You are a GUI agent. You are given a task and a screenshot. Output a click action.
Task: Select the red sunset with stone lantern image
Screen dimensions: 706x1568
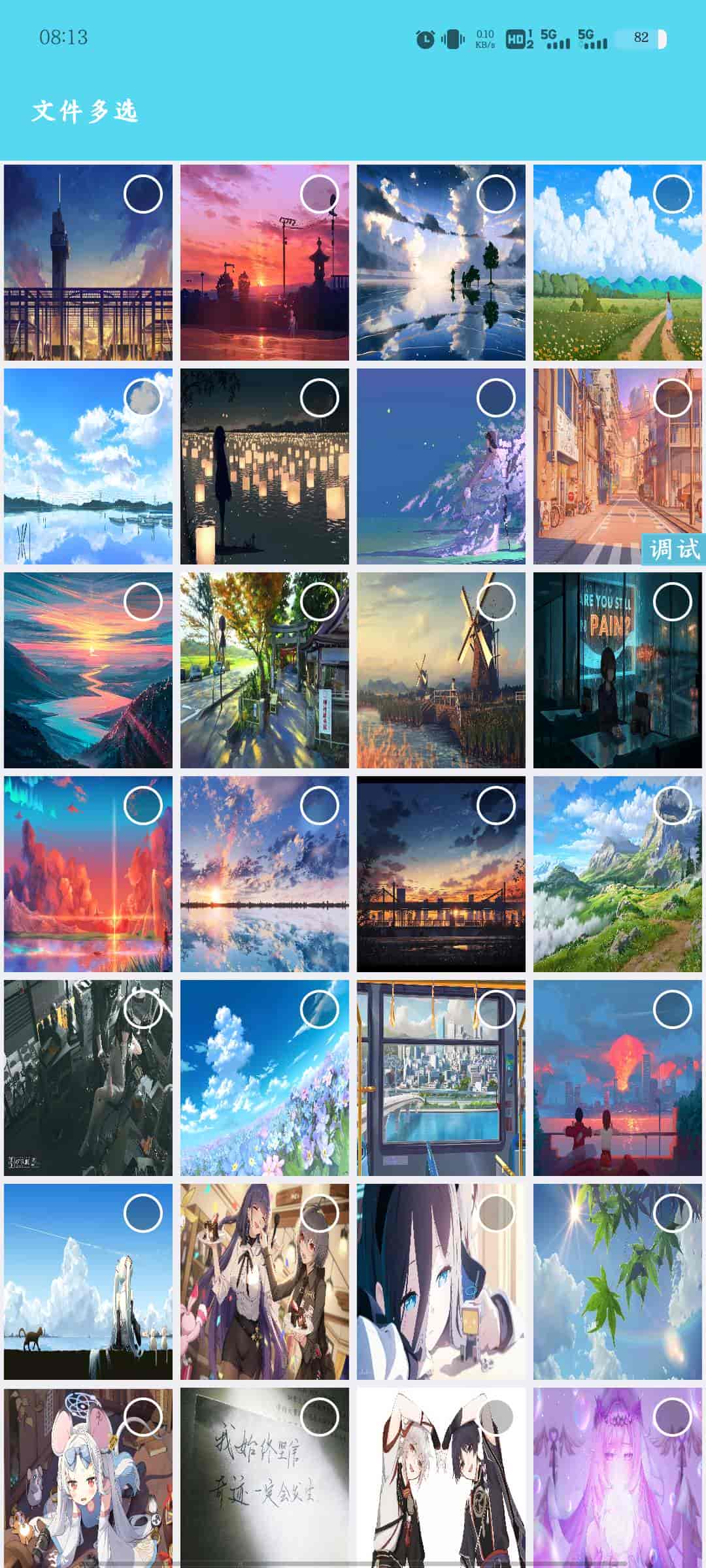(319, 194)
